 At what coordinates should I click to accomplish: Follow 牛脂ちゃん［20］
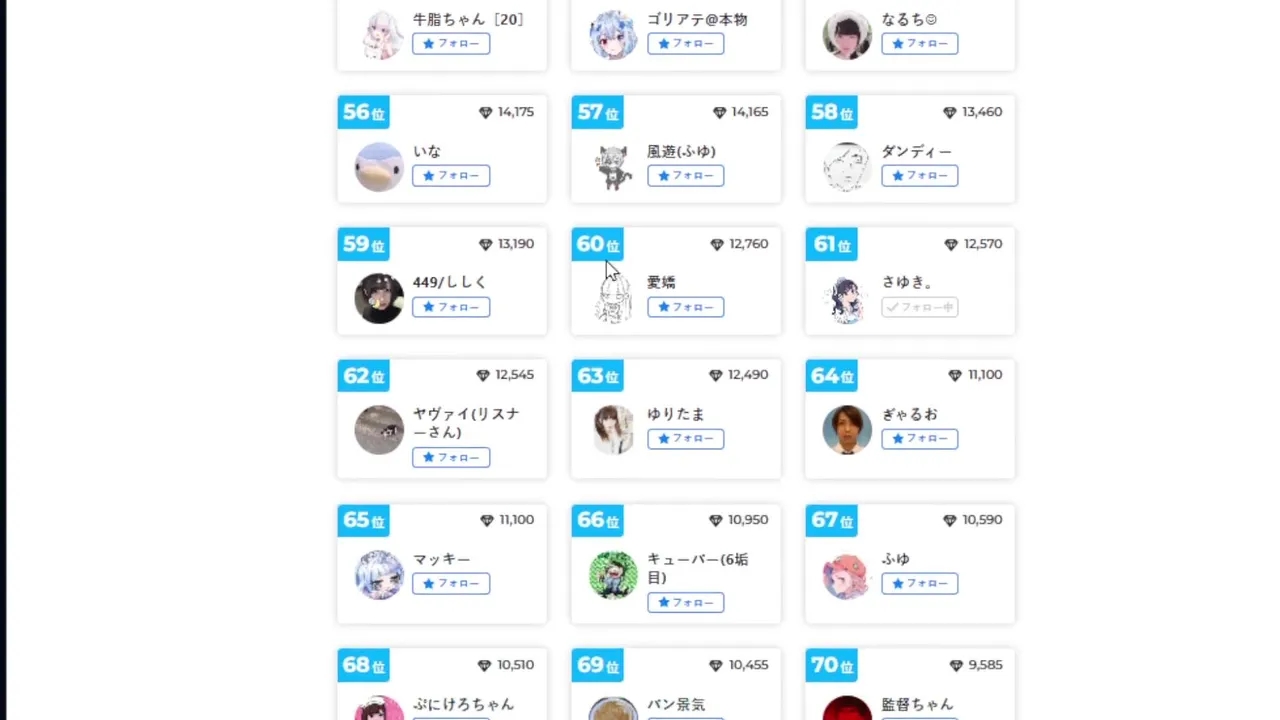pyautogui.click(x=451, y=44)
